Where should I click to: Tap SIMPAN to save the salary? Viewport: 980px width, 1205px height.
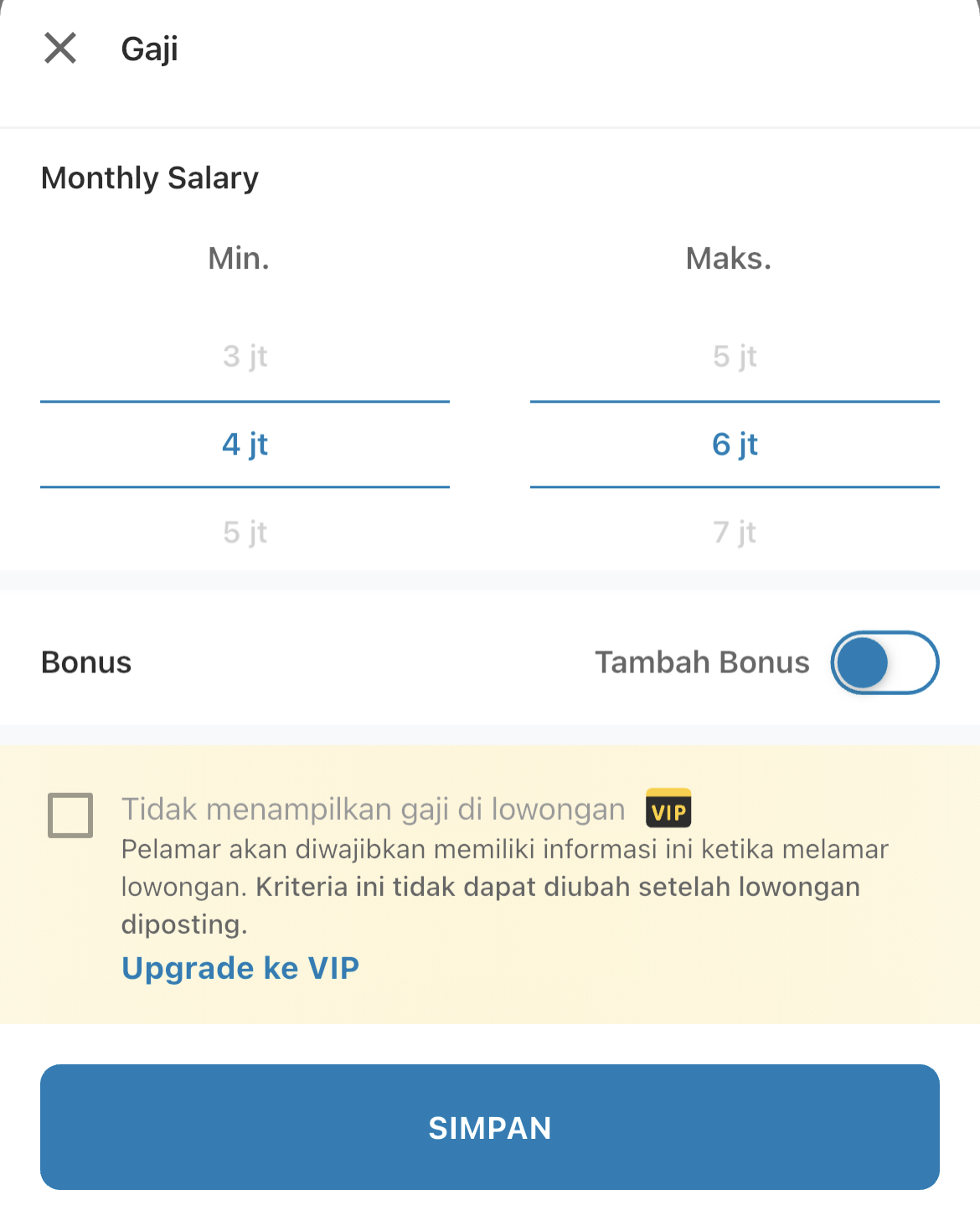point(490,1127)
